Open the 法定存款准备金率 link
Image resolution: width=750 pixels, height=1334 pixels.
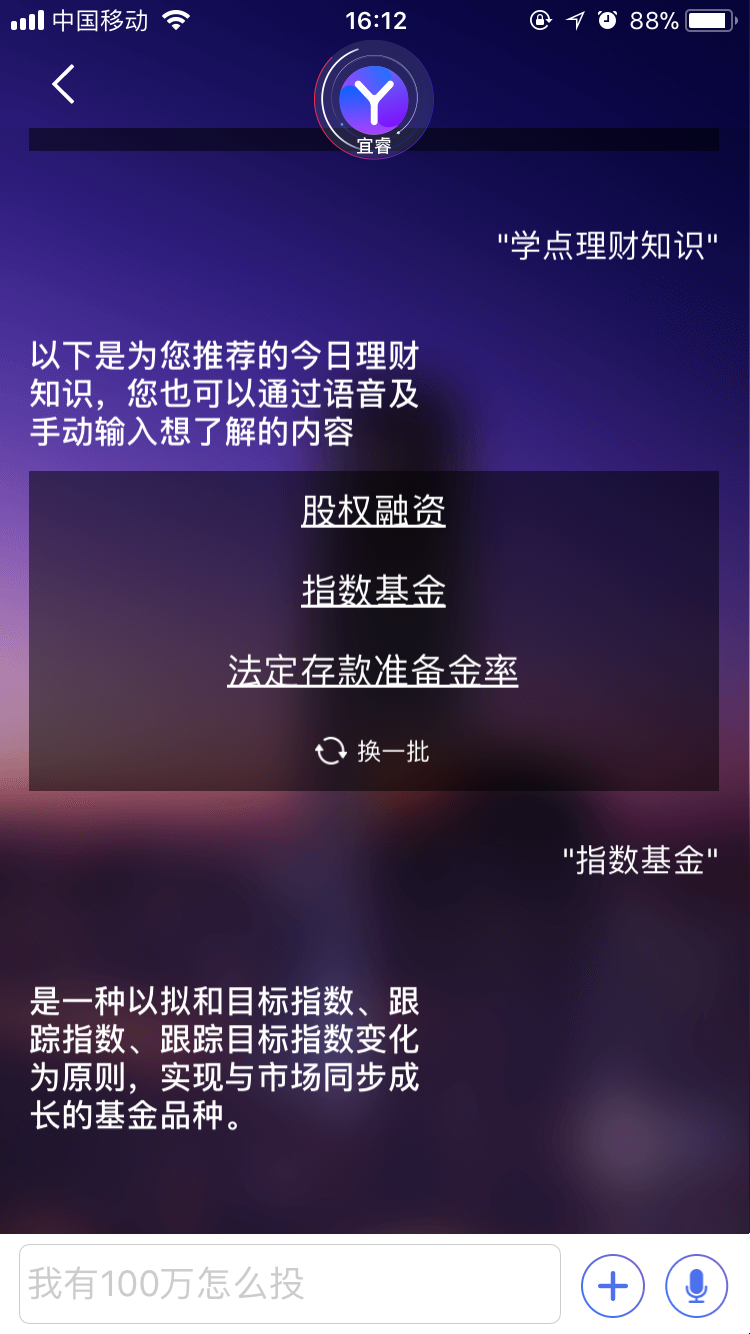click(373, 671)
